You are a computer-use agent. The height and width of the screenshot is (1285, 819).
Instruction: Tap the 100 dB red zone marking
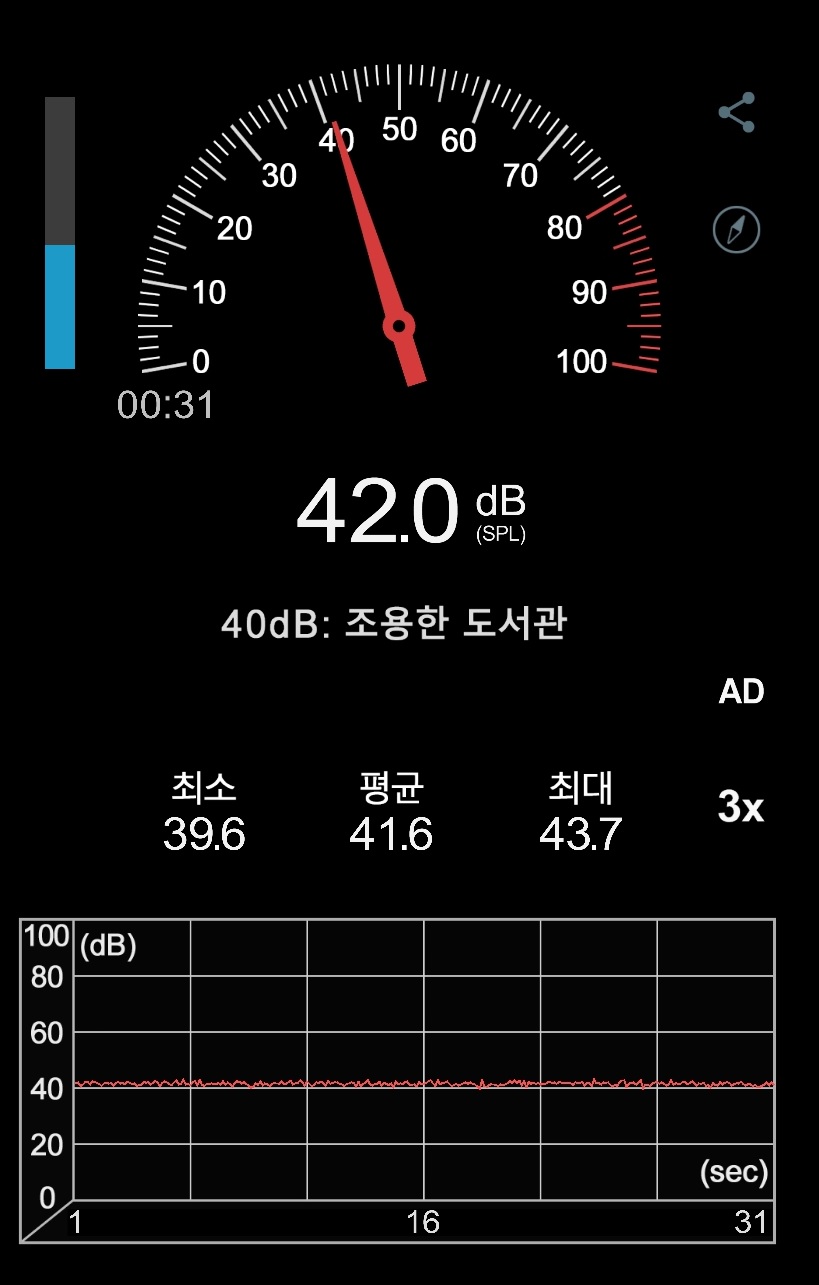point(583,363)
